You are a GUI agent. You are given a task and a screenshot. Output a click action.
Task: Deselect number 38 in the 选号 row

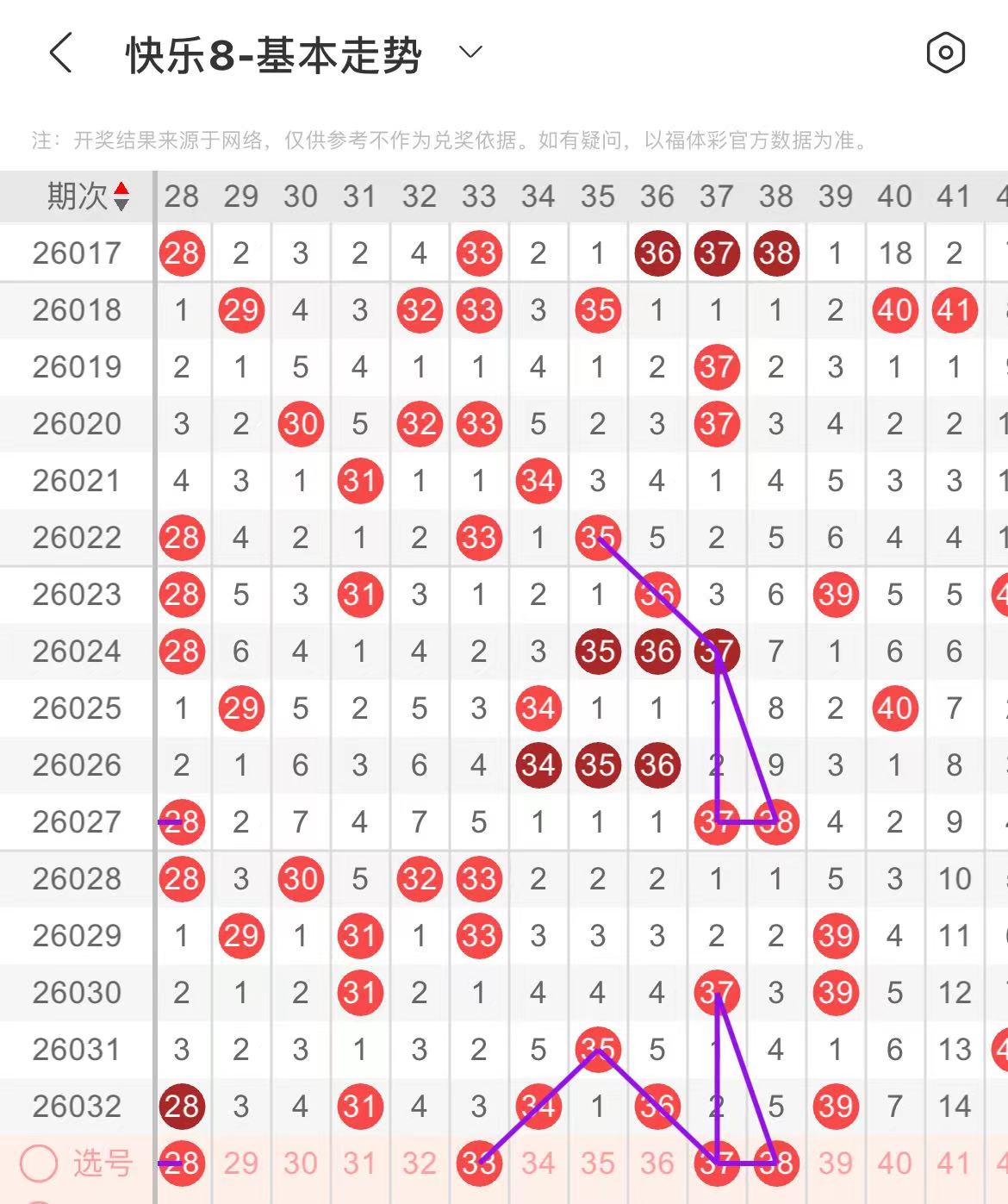tap(775, 1163)
